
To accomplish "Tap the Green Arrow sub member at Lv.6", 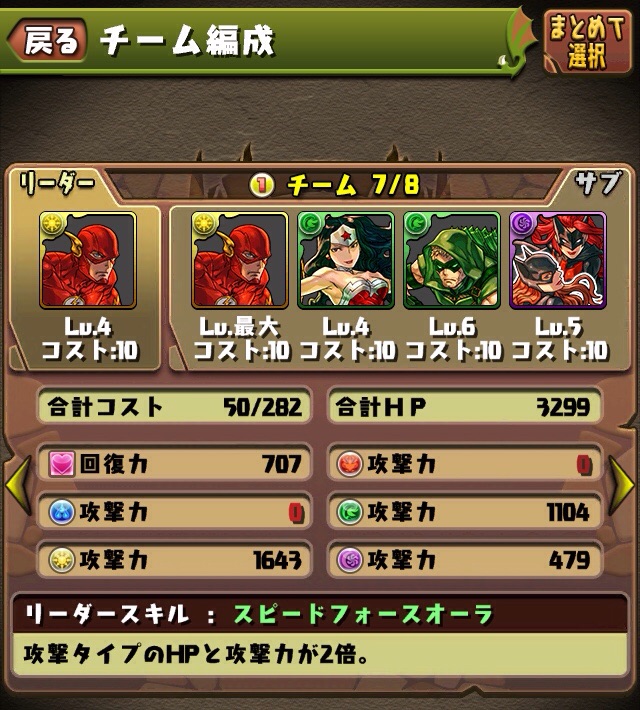I will [x=452, y=260].
